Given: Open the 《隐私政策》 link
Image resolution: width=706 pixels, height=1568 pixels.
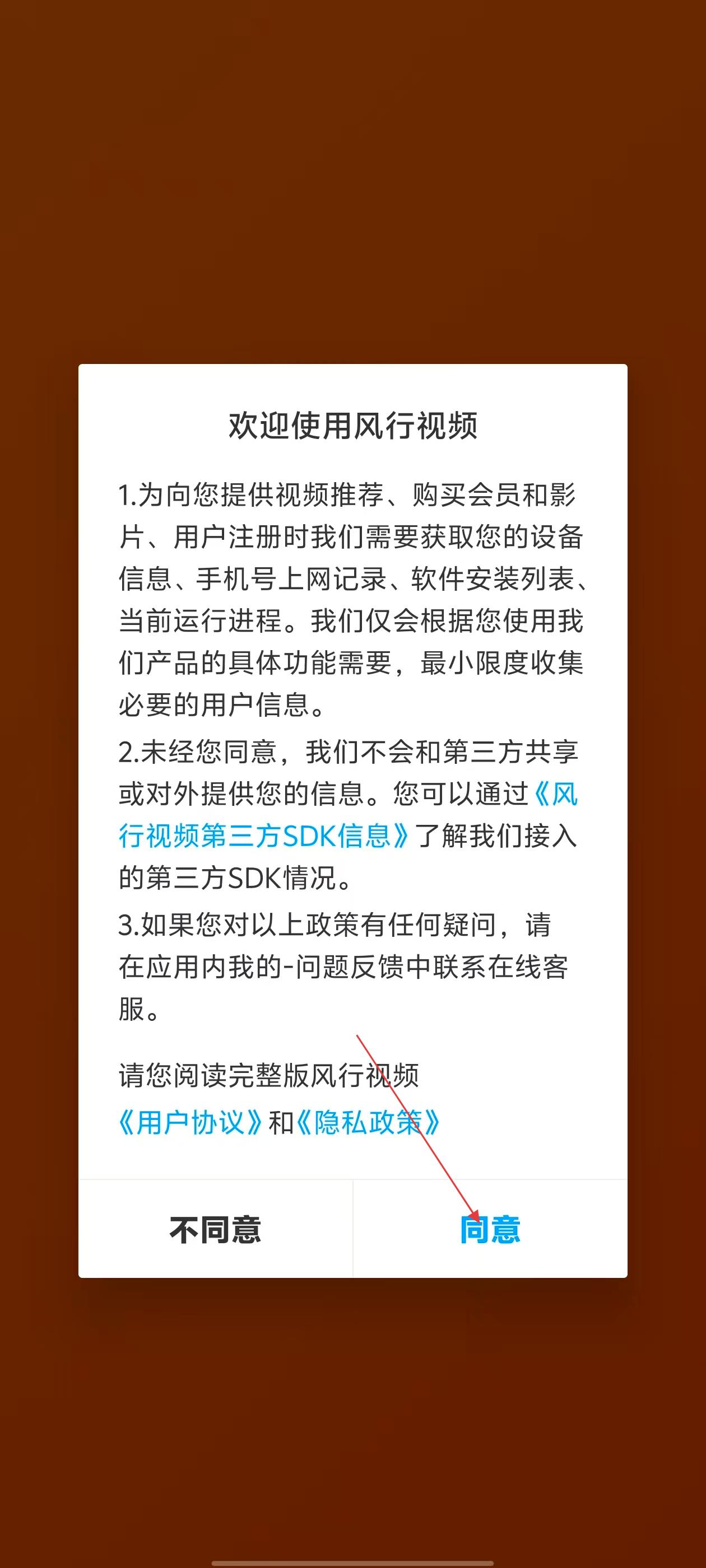Looking at the screenshot, I should (368, 1123).
